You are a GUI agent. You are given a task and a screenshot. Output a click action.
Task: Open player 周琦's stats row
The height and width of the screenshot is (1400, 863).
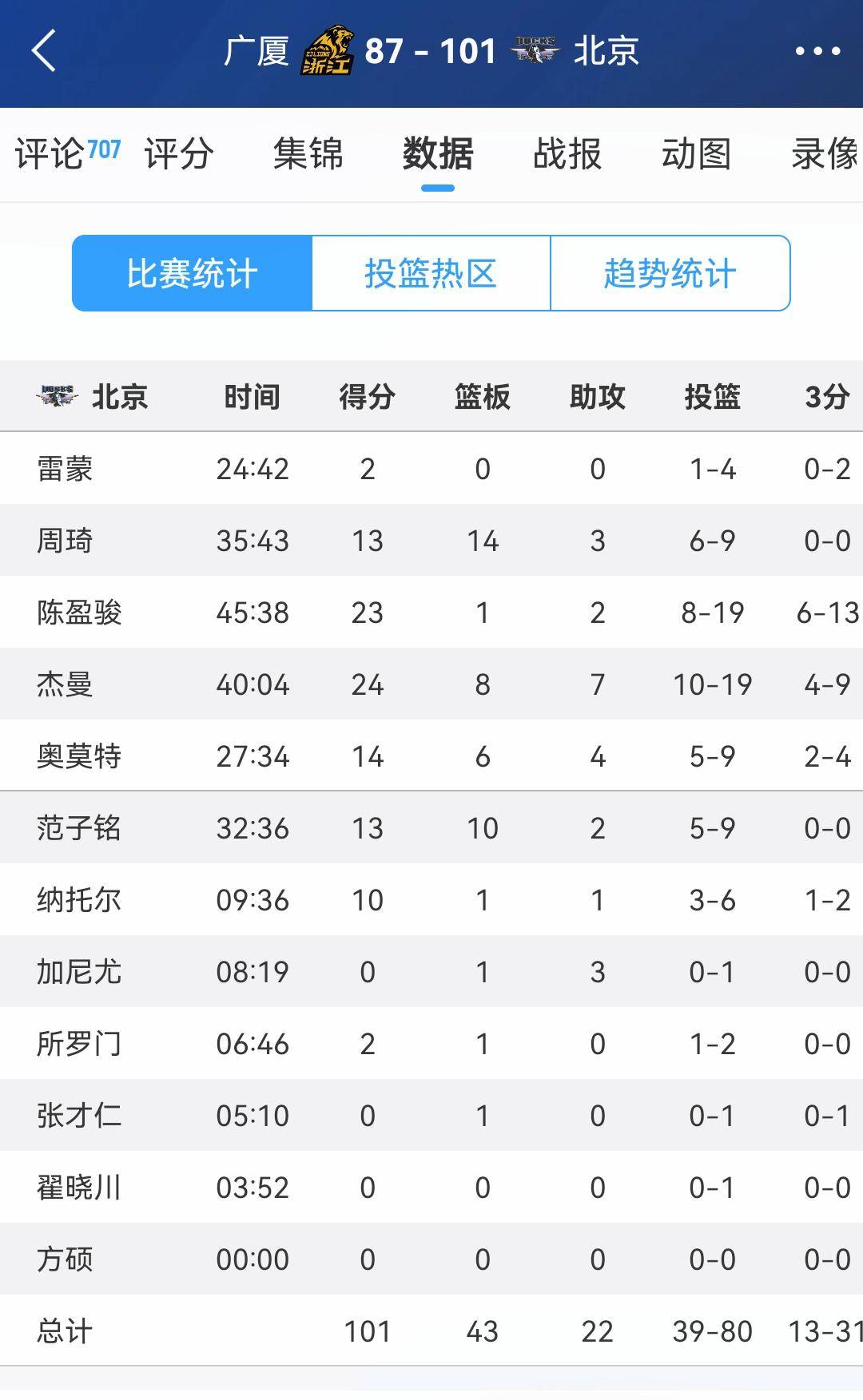[x=431, y=540]
